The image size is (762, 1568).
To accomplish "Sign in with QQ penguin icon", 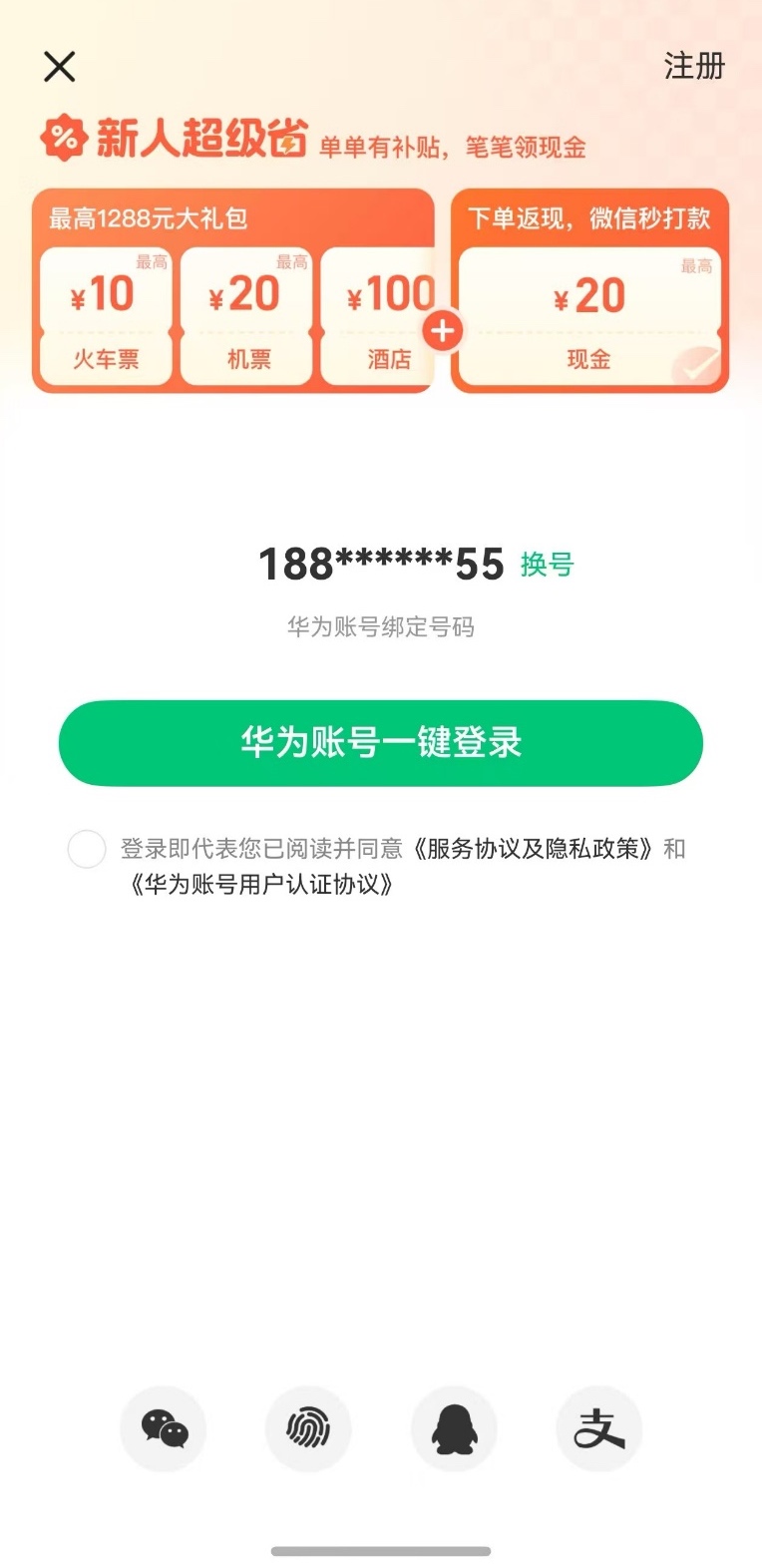I will [454, 1428].
